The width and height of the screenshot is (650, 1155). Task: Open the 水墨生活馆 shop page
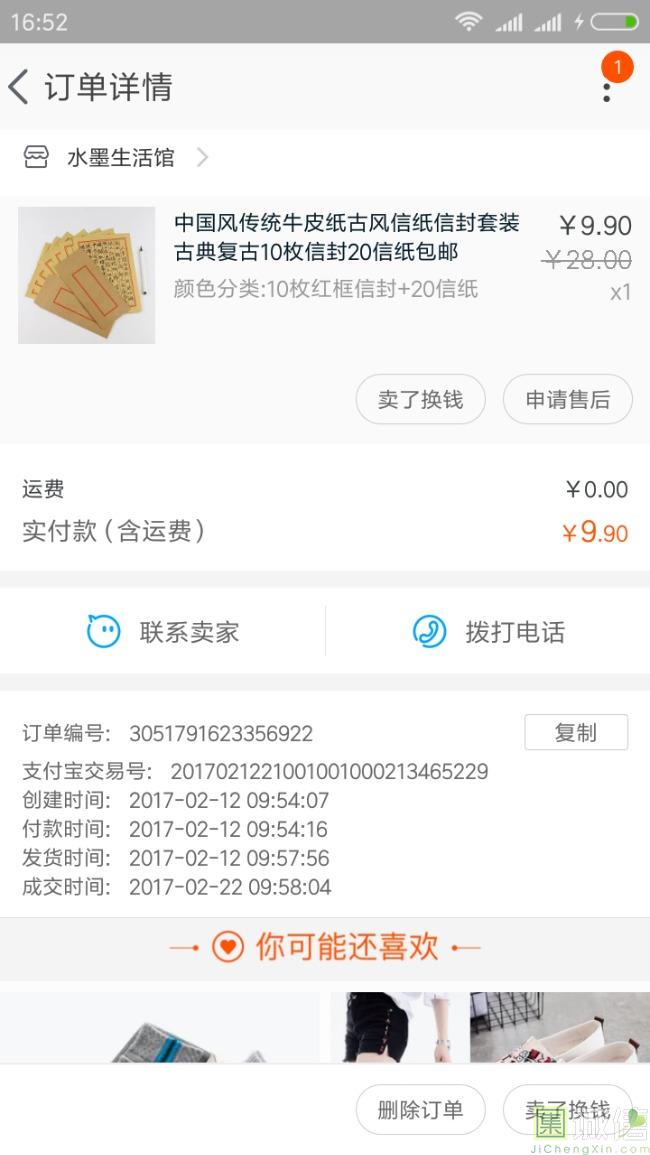point(120,157)
